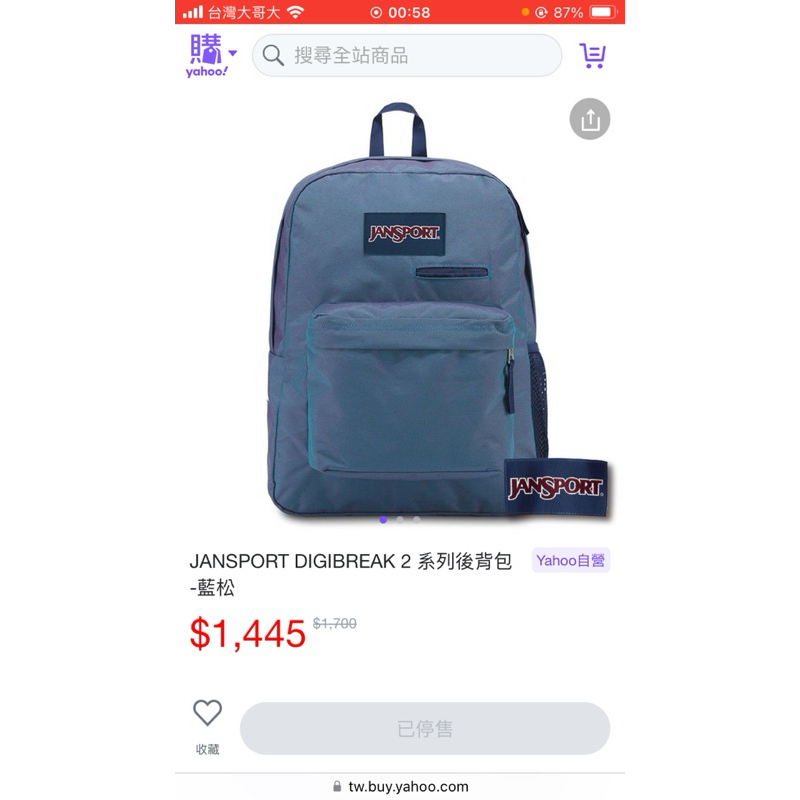The height and width of the screenshot is (800, 800).
Task: Tap the Yahoo自營 tag
Action: tap(570, 560)
